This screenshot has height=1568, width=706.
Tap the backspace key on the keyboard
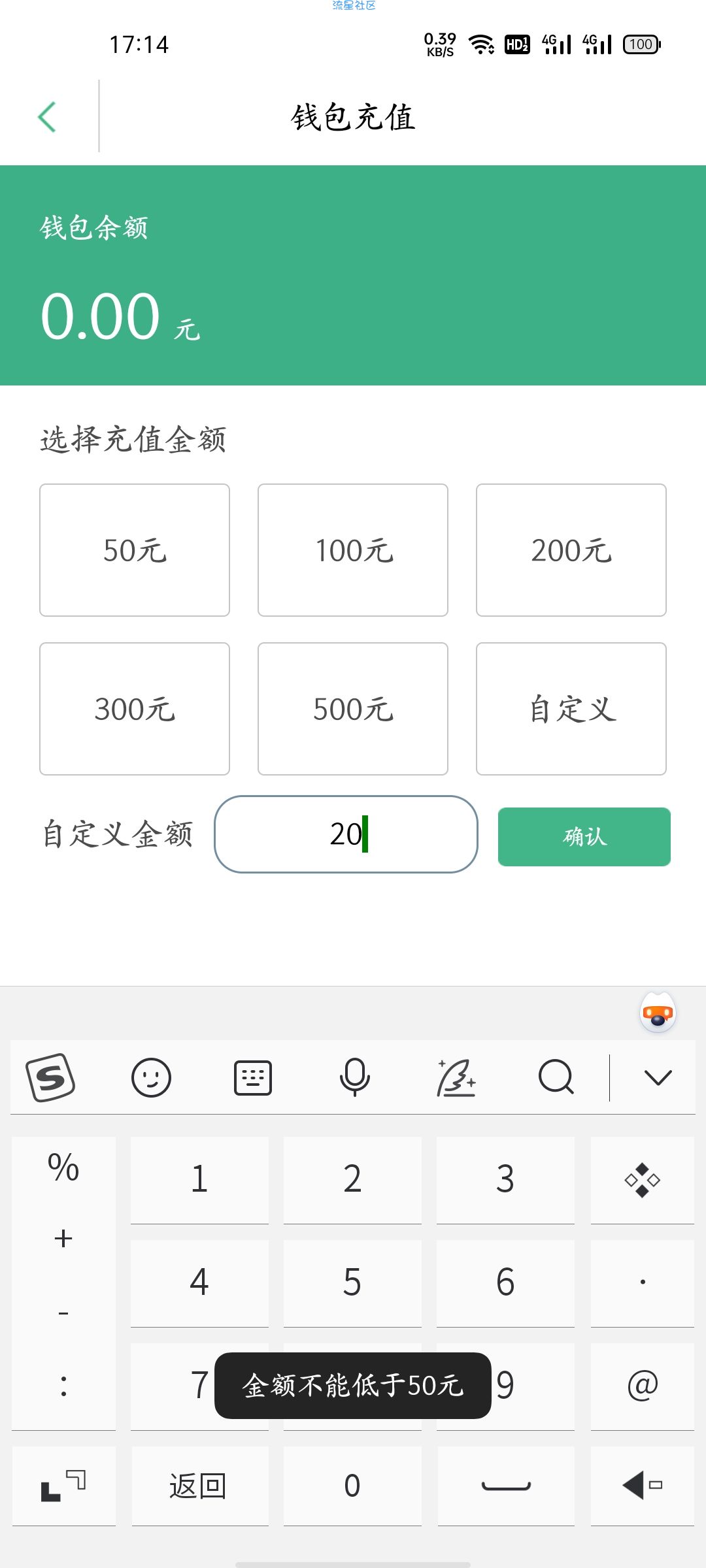pyautogui.click(x=643, y=1485)
